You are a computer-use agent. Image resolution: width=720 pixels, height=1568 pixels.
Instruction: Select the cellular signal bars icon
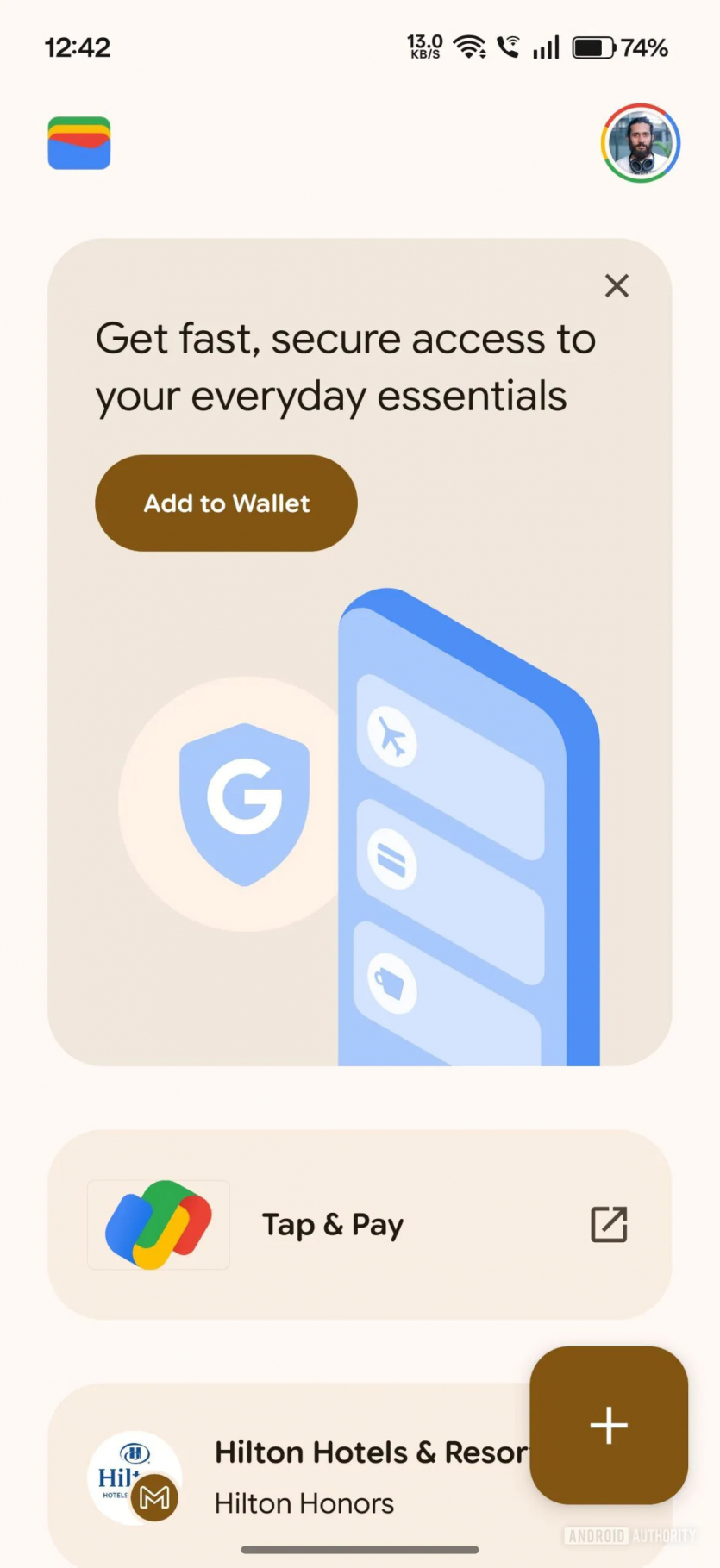547,47
